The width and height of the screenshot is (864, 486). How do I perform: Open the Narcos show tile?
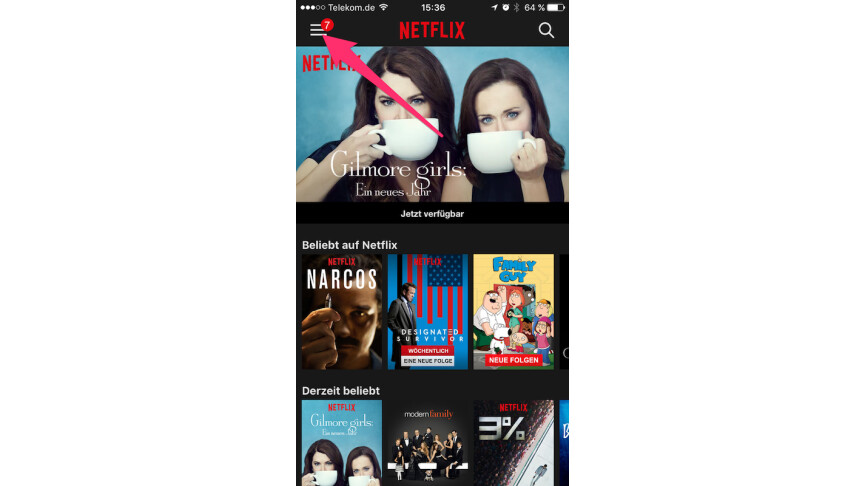click(x=341, y=312)
